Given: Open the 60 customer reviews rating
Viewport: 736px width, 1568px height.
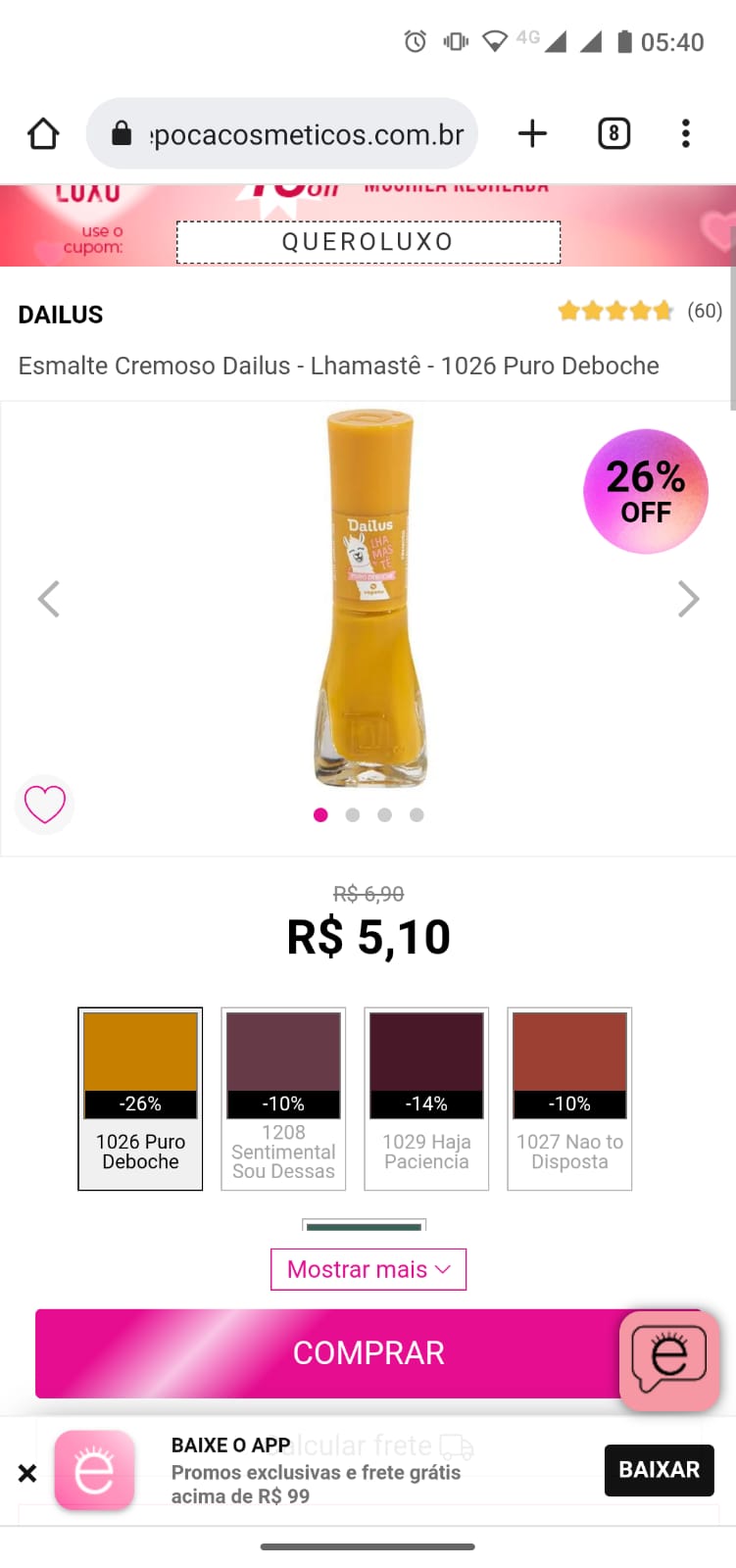Looking at the screenshot, I should point(640,311).
